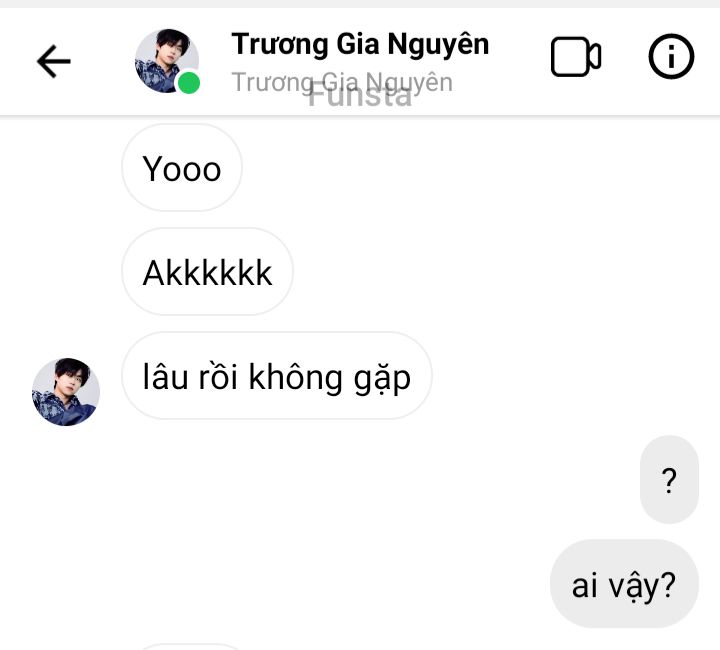This screenshot has height=650, width=720.
Task: Go back from the chat
Action: pyautogui.click(x=54, y=62)
